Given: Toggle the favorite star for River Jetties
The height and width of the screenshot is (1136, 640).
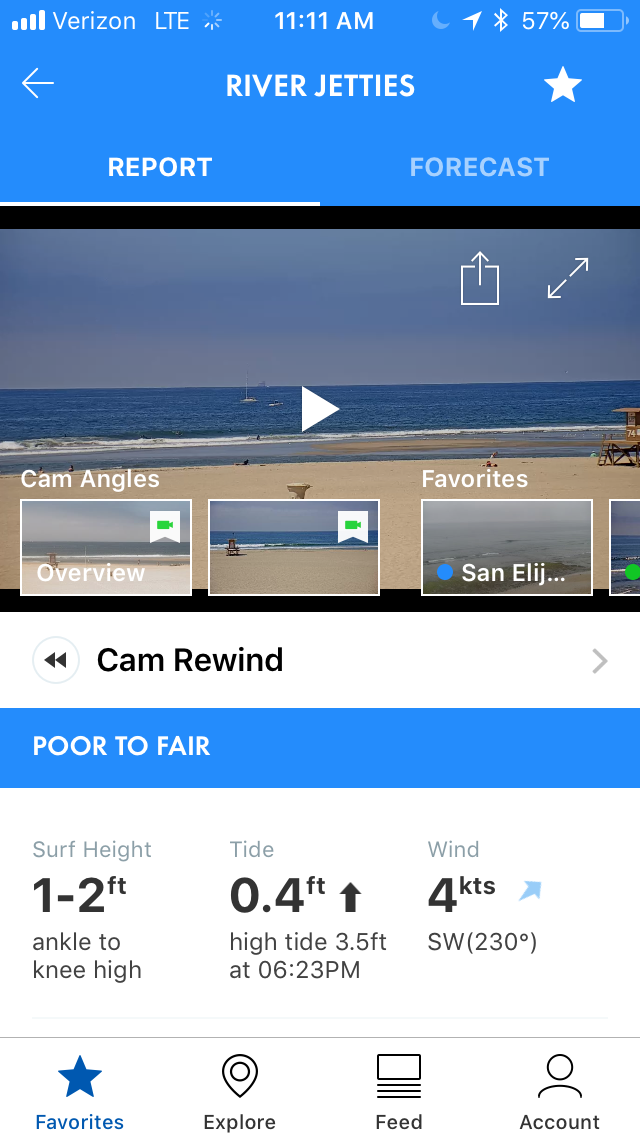Looking at the screenshot, I should click(x=562, y=85).
